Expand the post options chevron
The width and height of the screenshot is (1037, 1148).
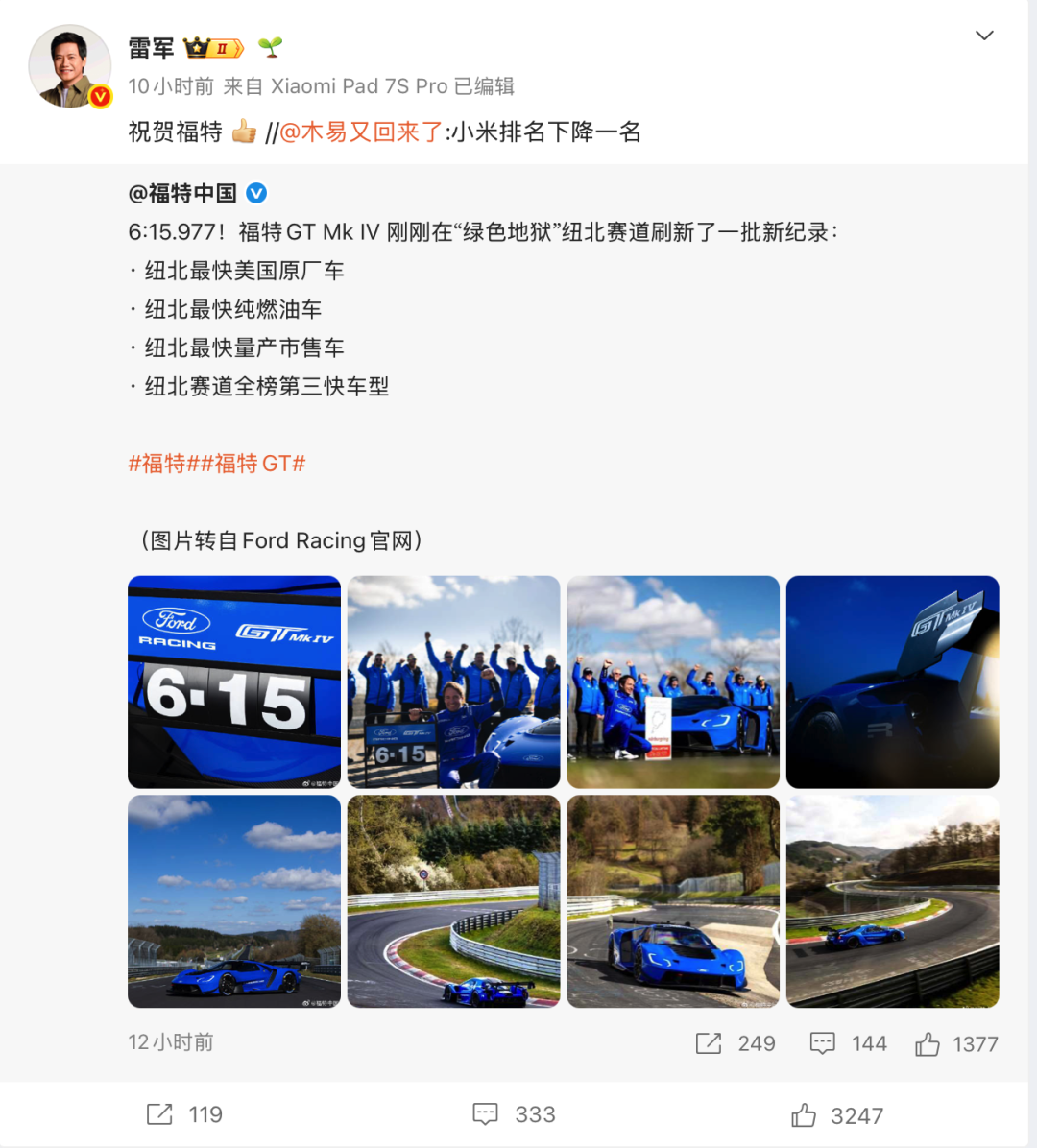coord(984,36)
